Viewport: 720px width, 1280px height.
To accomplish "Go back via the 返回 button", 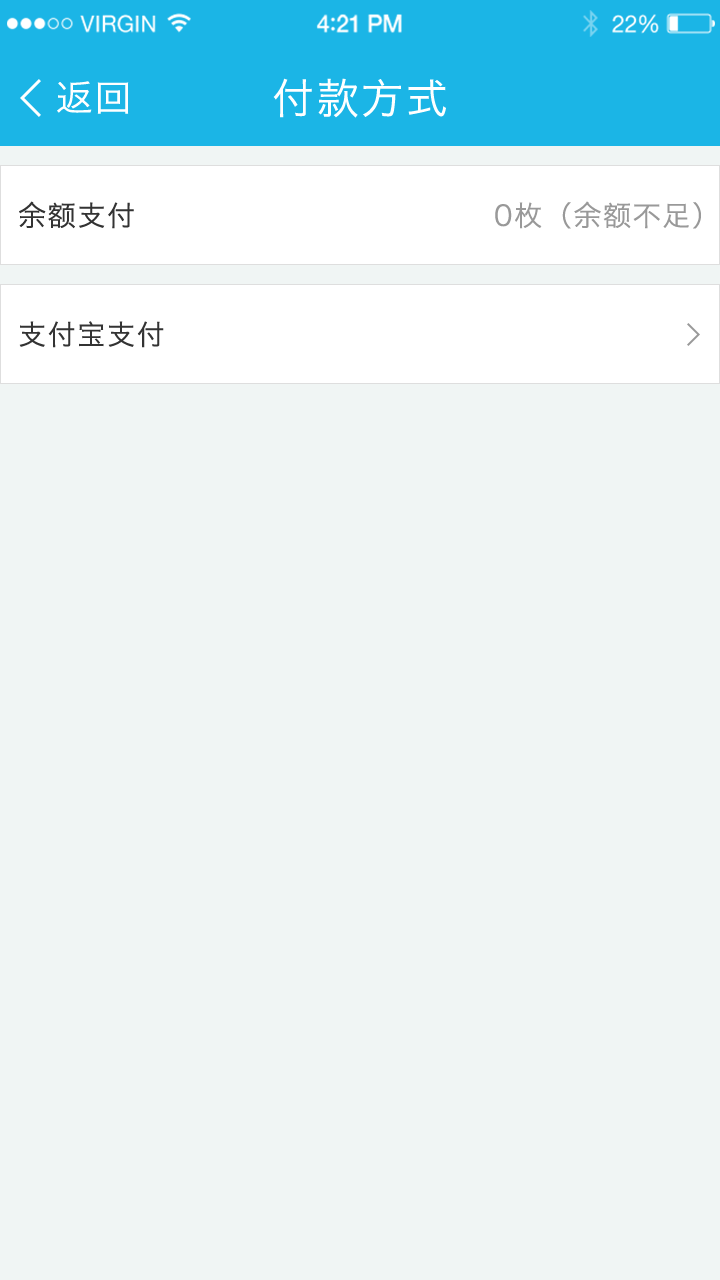I will 75,98.
